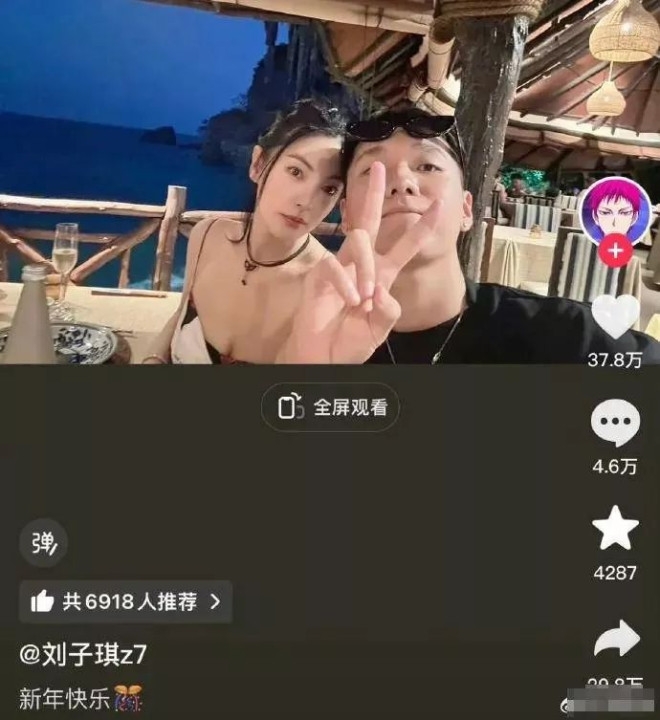
Task: Tap the 全屏观看 full-screen button
Action: [330, 407]
